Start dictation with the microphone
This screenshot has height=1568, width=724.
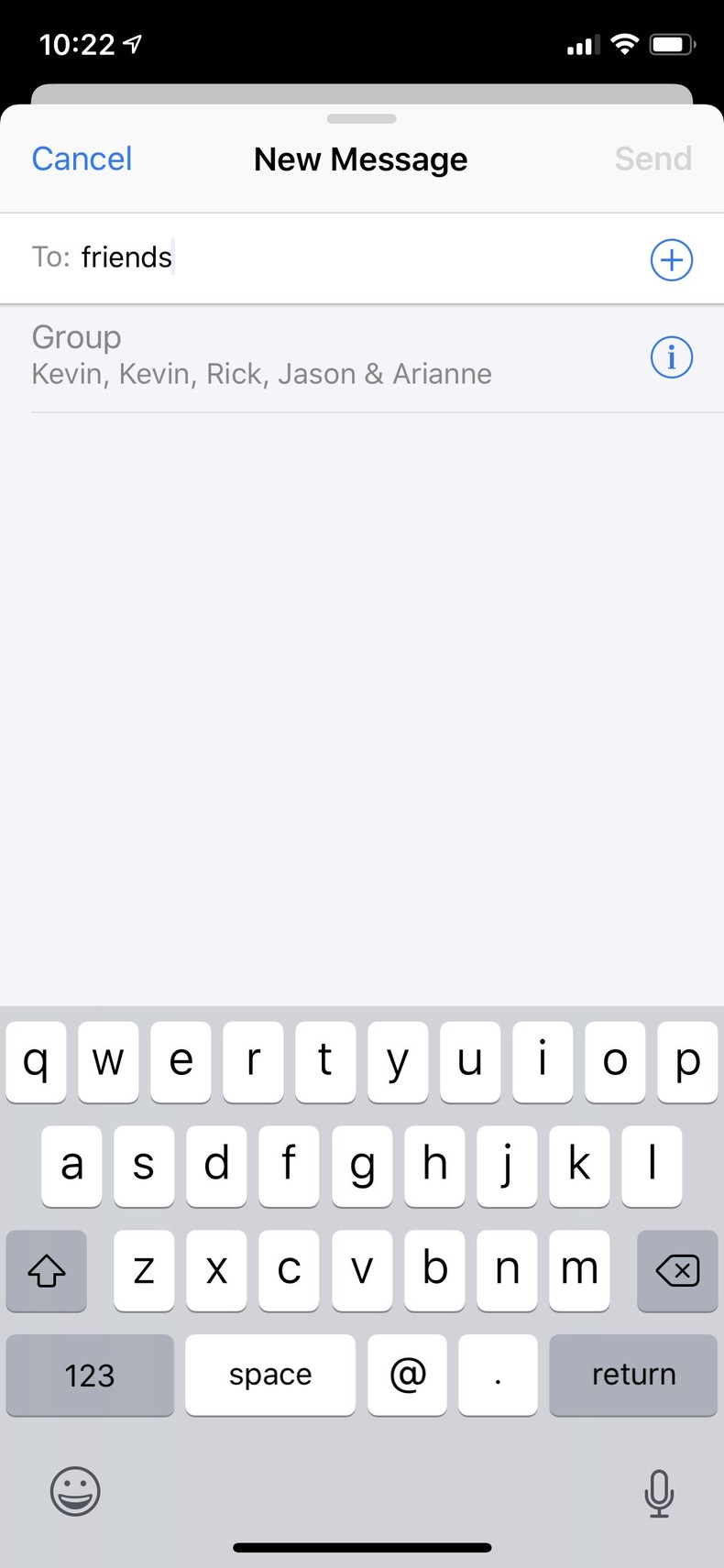click(x=658, y=1493)
